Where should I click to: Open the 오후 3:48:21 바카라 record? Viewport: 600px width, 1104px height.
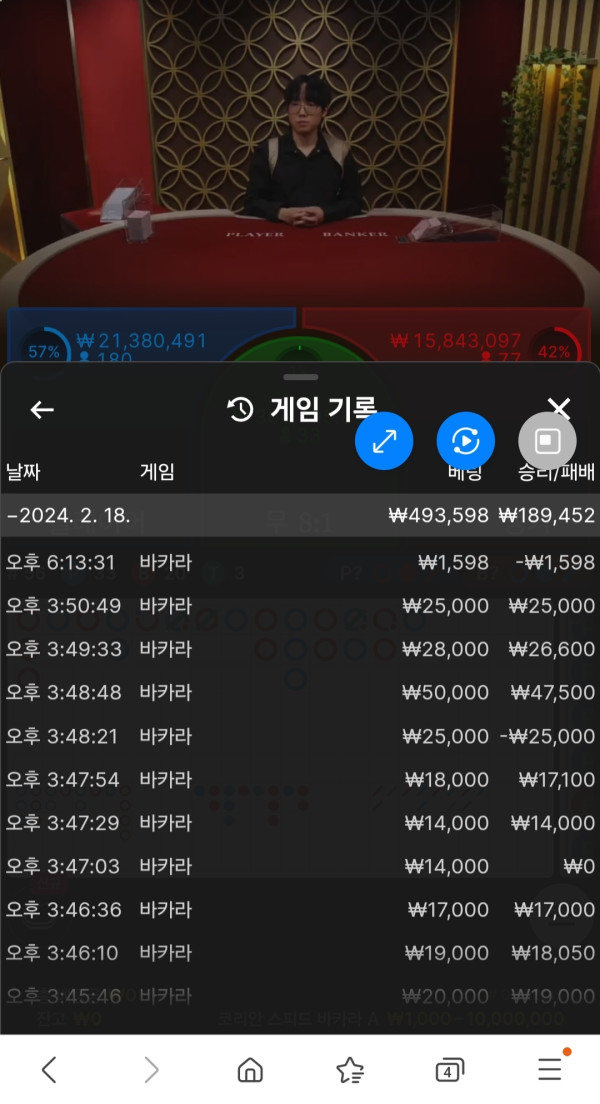pos(300,736)
